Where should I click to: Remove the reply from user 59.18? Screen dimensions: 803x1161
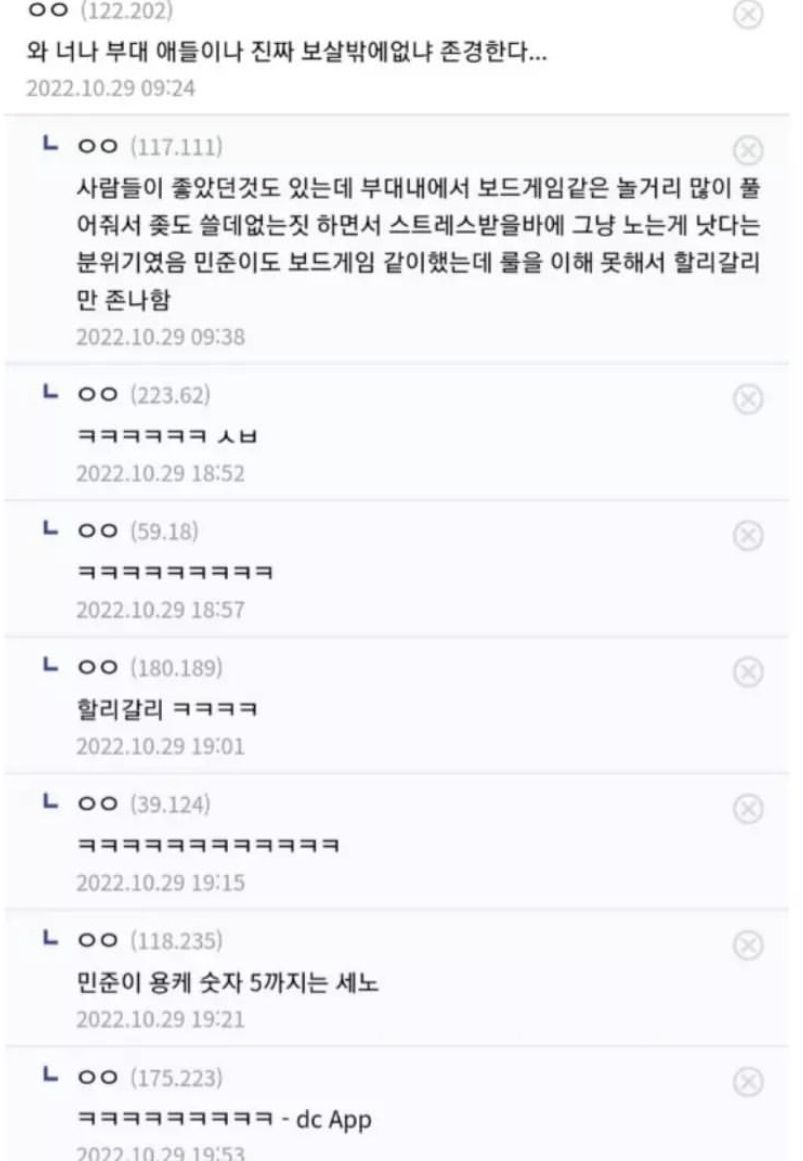point(749,534)
